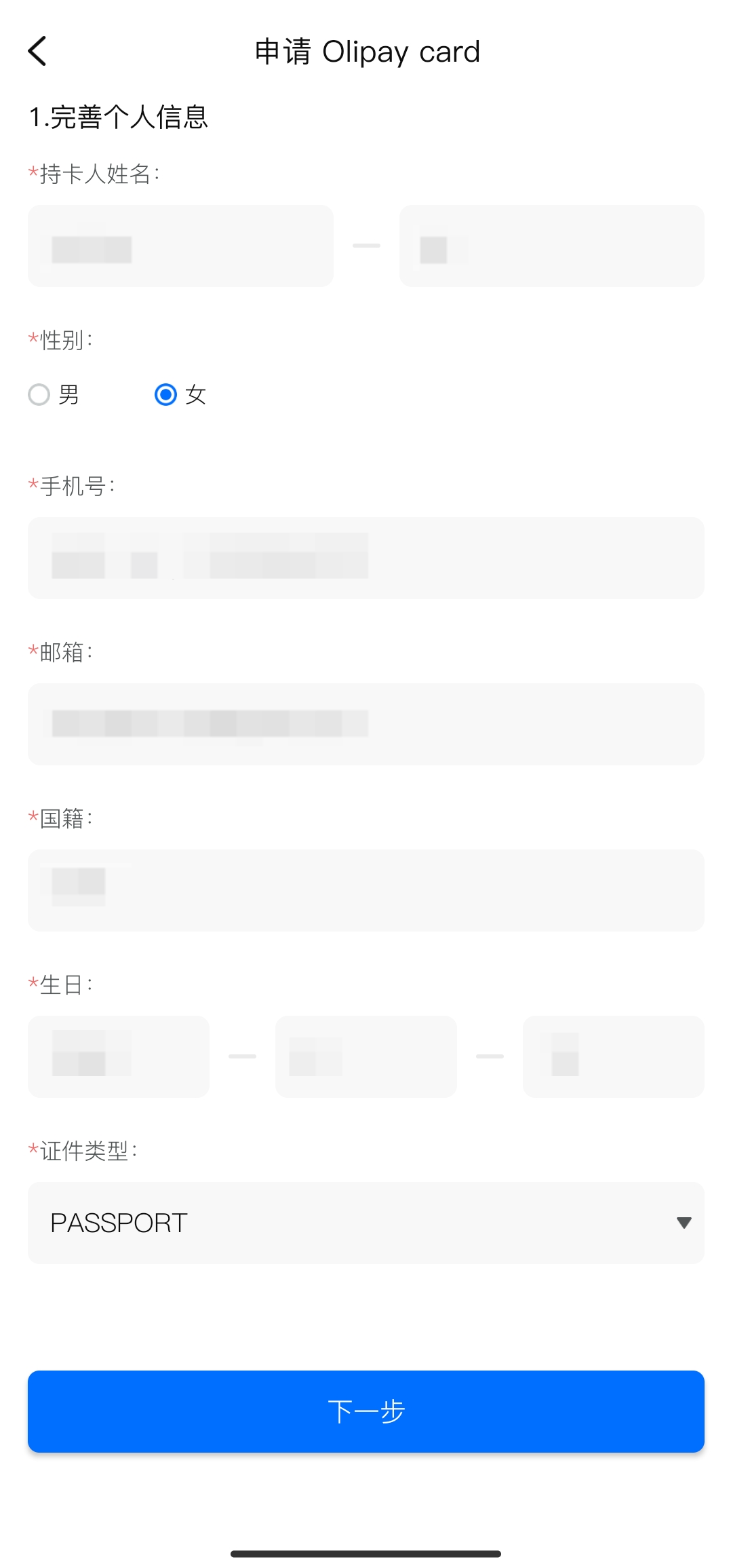Select the 女 gender option
Image resolution: width=731 pixels, height=1568 pixels.
click(x=180, y=394)
